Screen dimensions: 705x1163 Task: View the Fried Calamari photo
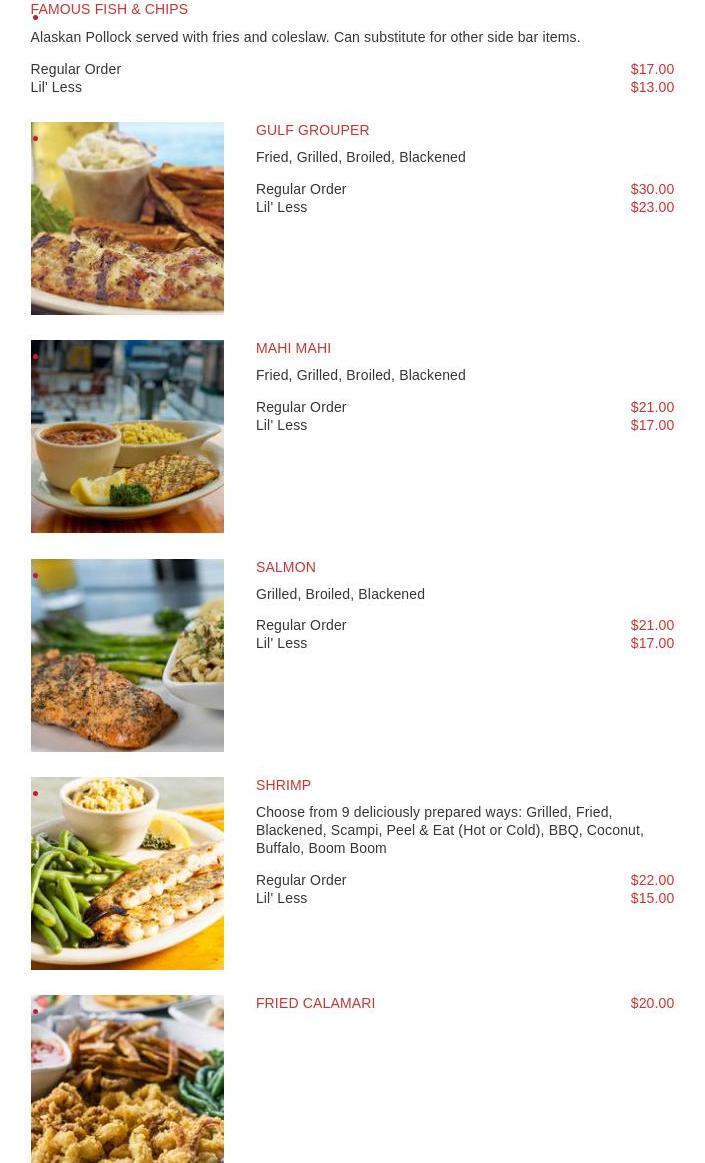pyautogui.click(x=127, y=1079)
